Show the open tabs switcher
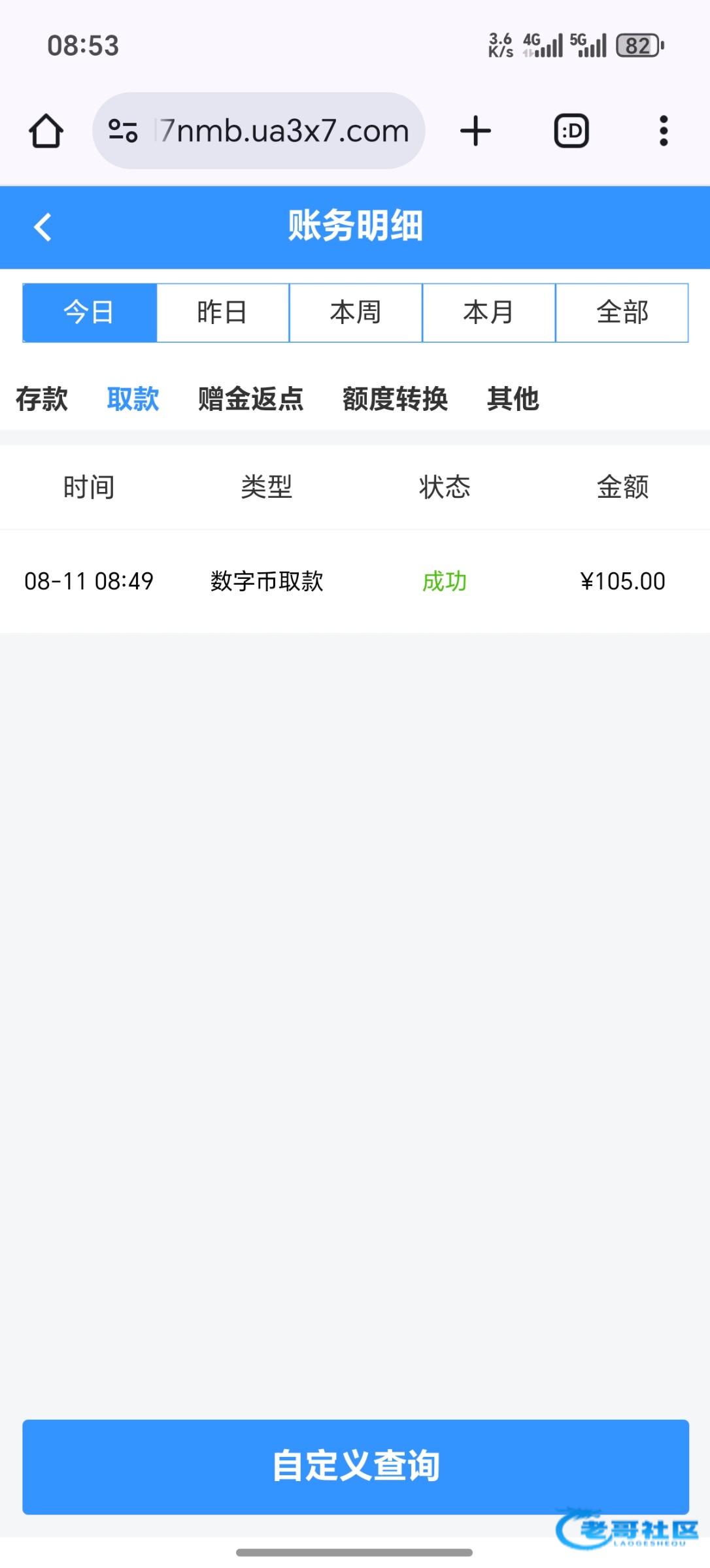This screenshot has width=710, height=1568. [x=571, y=131]
